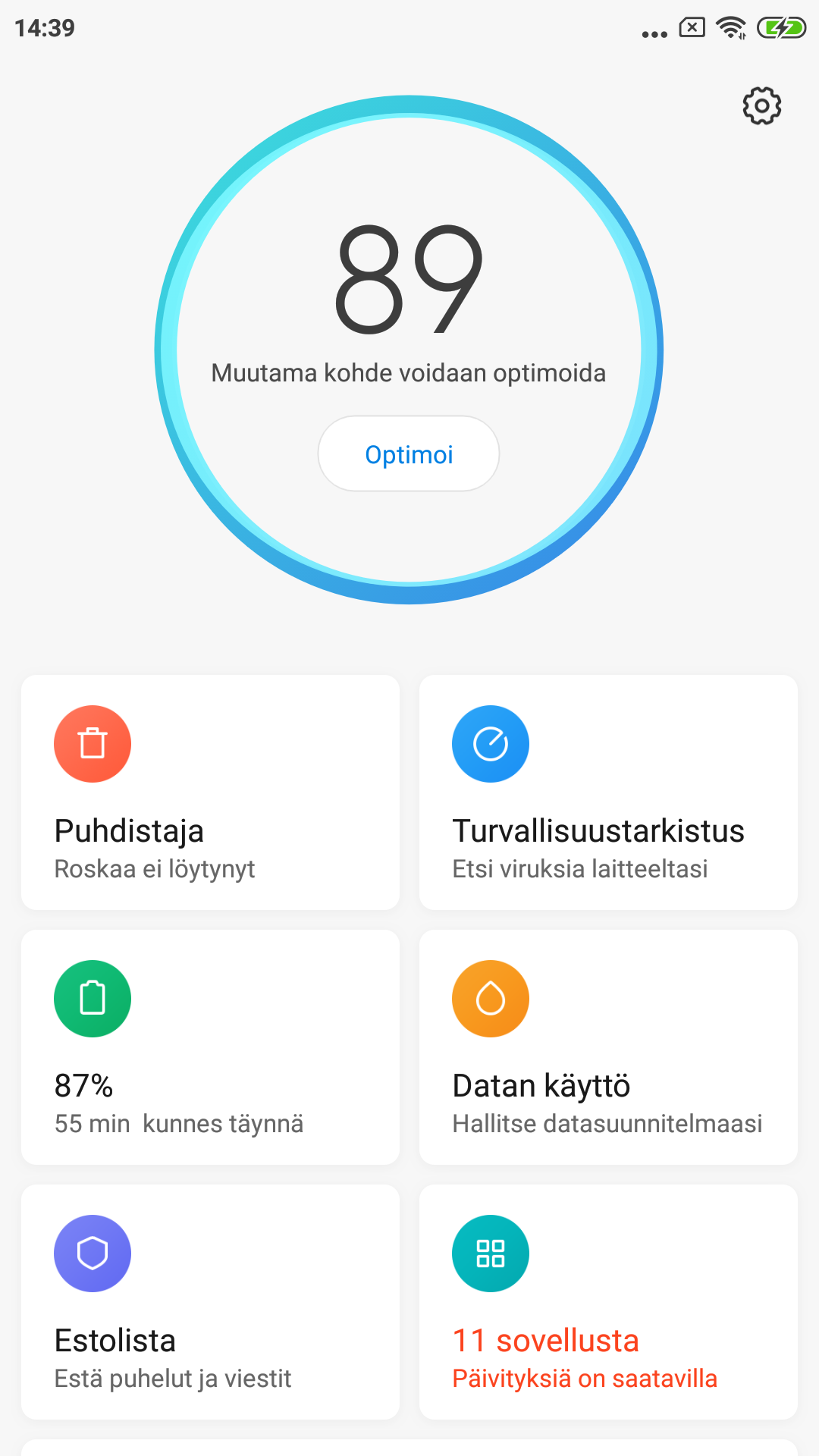This screenshot has width=819, height=1456.
Task: Open the Datan käyttö card
Action: click(x=608, y=1047)
